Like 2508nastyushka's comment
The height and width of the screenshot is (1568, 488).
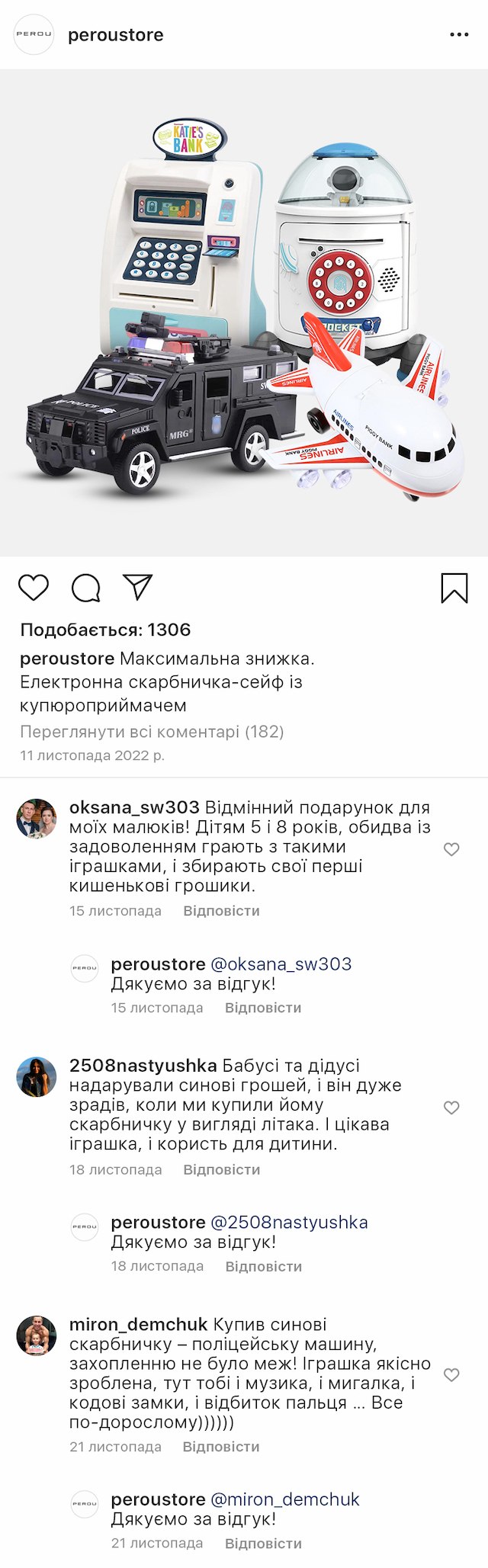[x=451, y=1108]
